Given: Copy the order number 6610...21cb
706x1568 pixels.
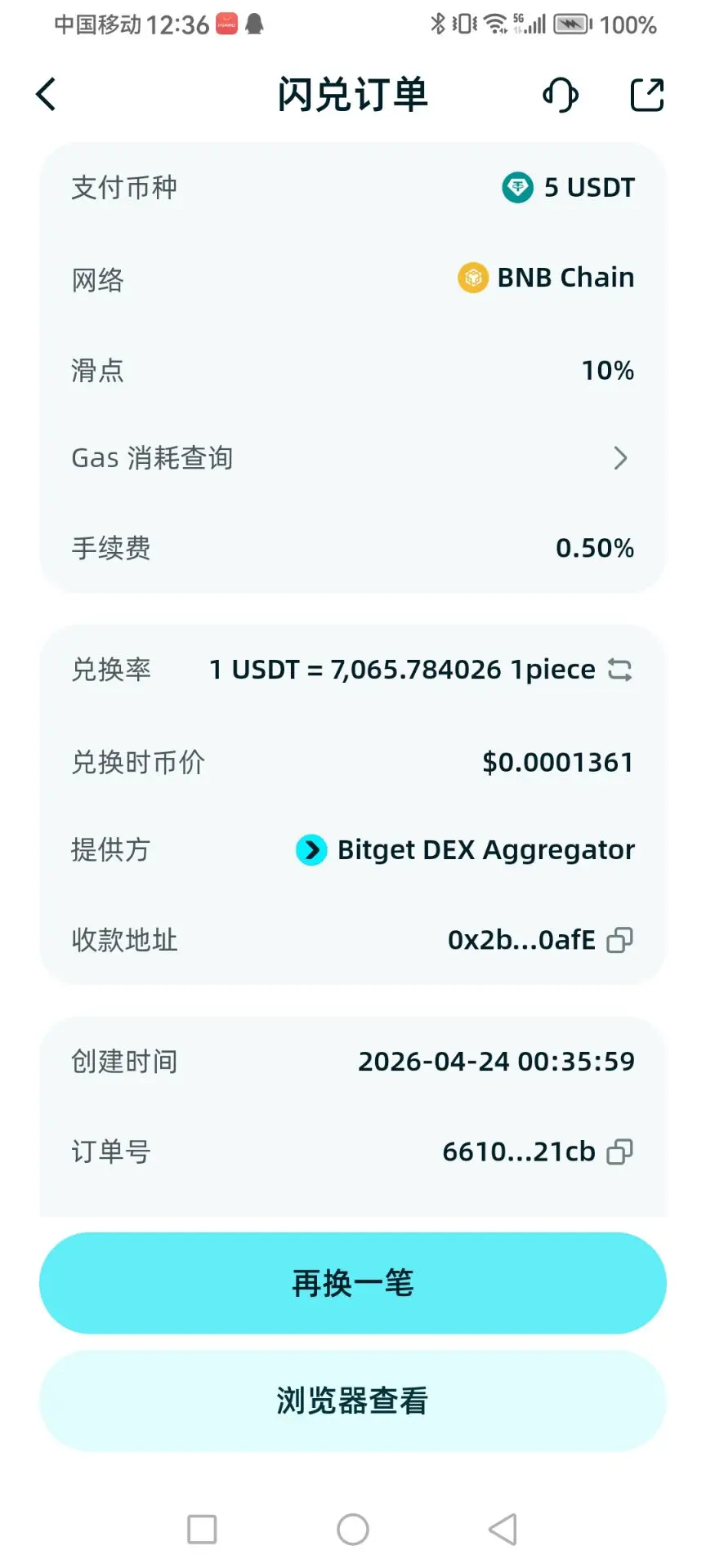Looking at the screenshot, I should coord(619,1151).
